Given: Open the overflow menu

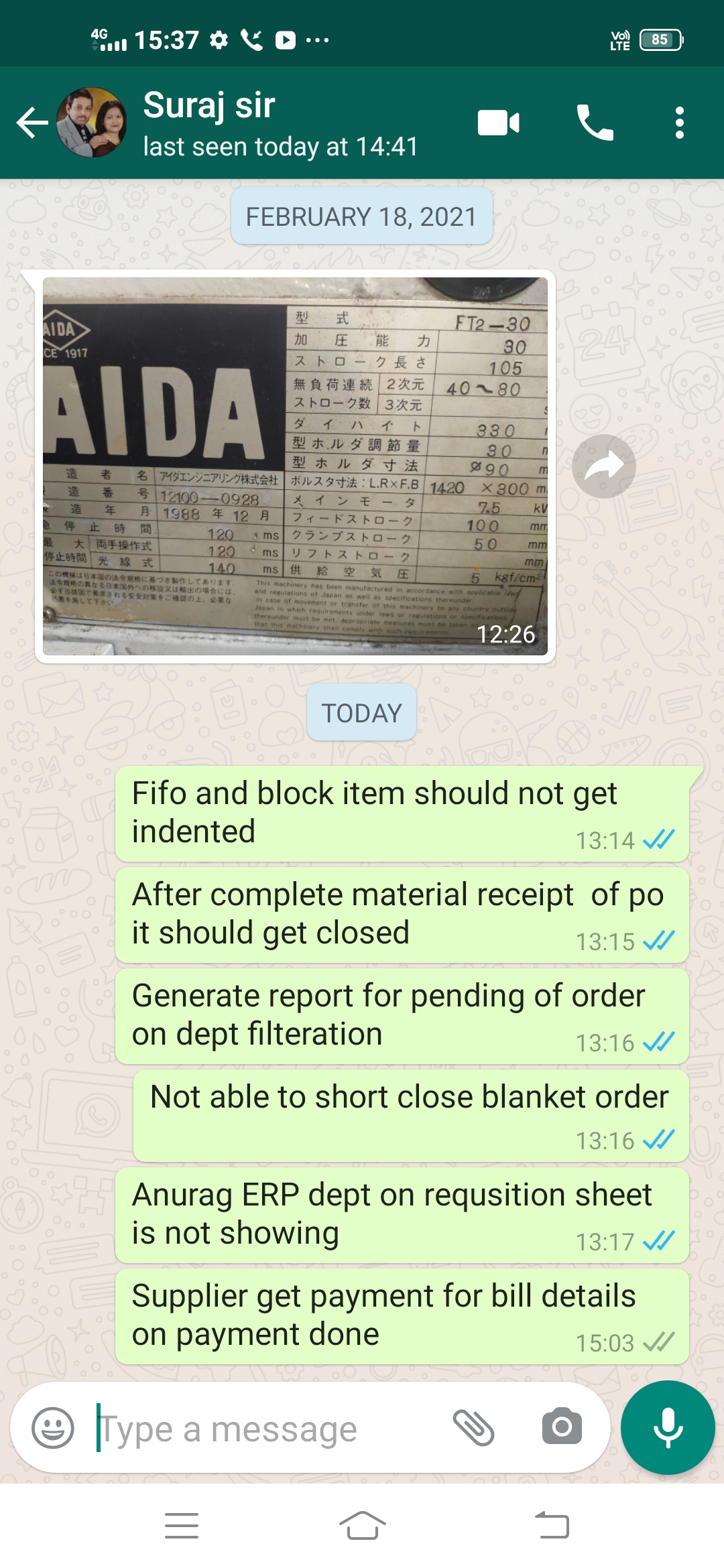Looking at the screenshot, I should click(x=679, y=123).
